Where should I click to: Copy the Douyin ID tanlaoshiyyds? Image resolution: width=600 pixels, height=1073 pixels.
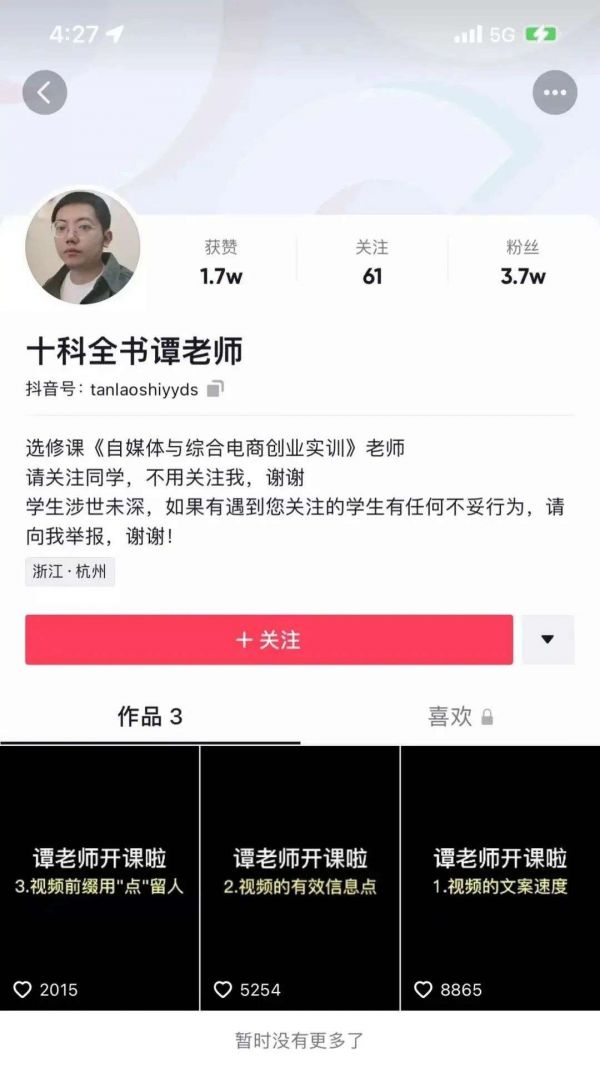[215, 389]
